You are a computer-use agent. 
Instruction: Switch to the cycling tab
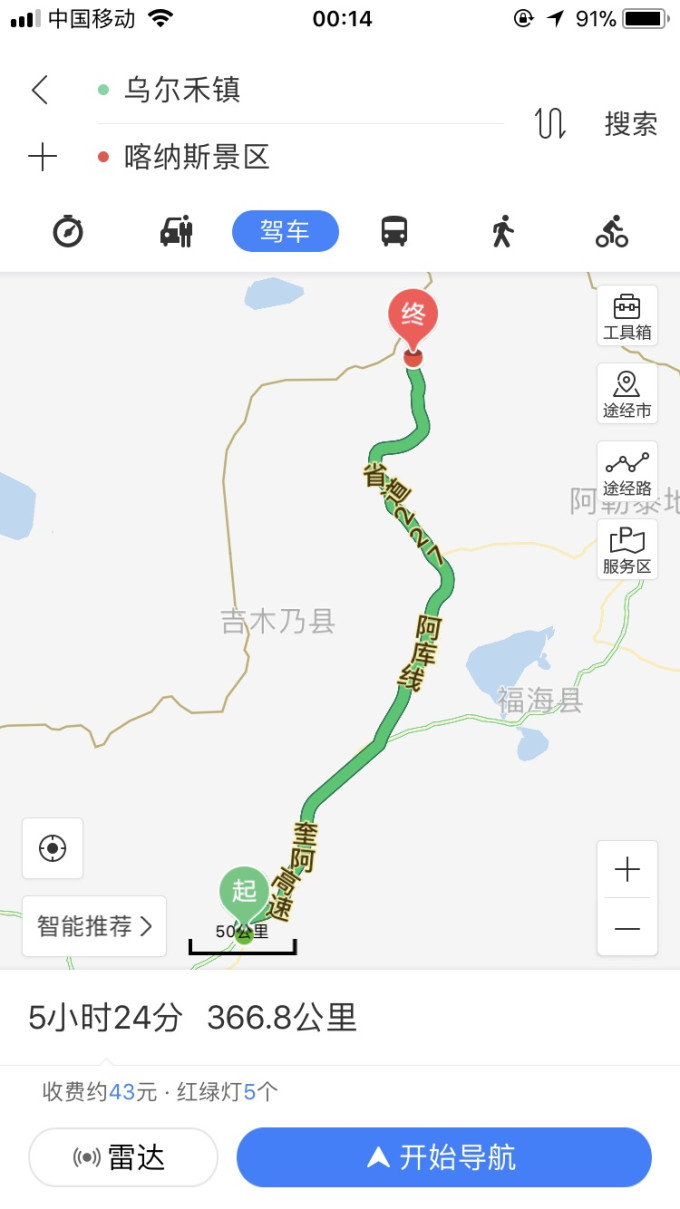[x=611, y=232]
